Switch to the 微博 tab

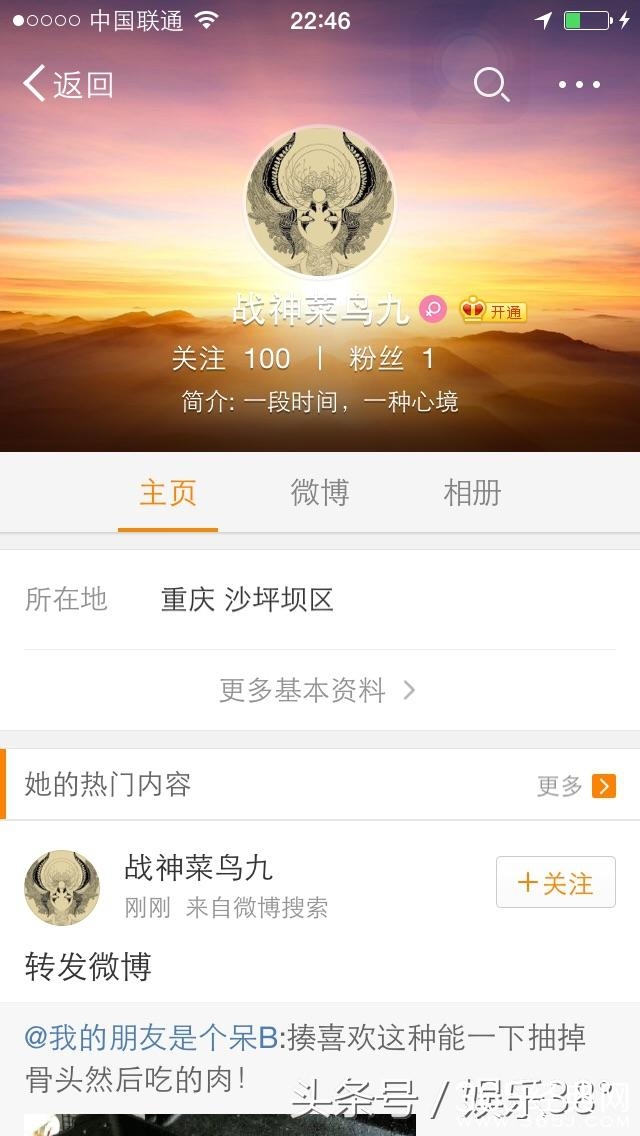pyautogui.click(x=320, y=493)
